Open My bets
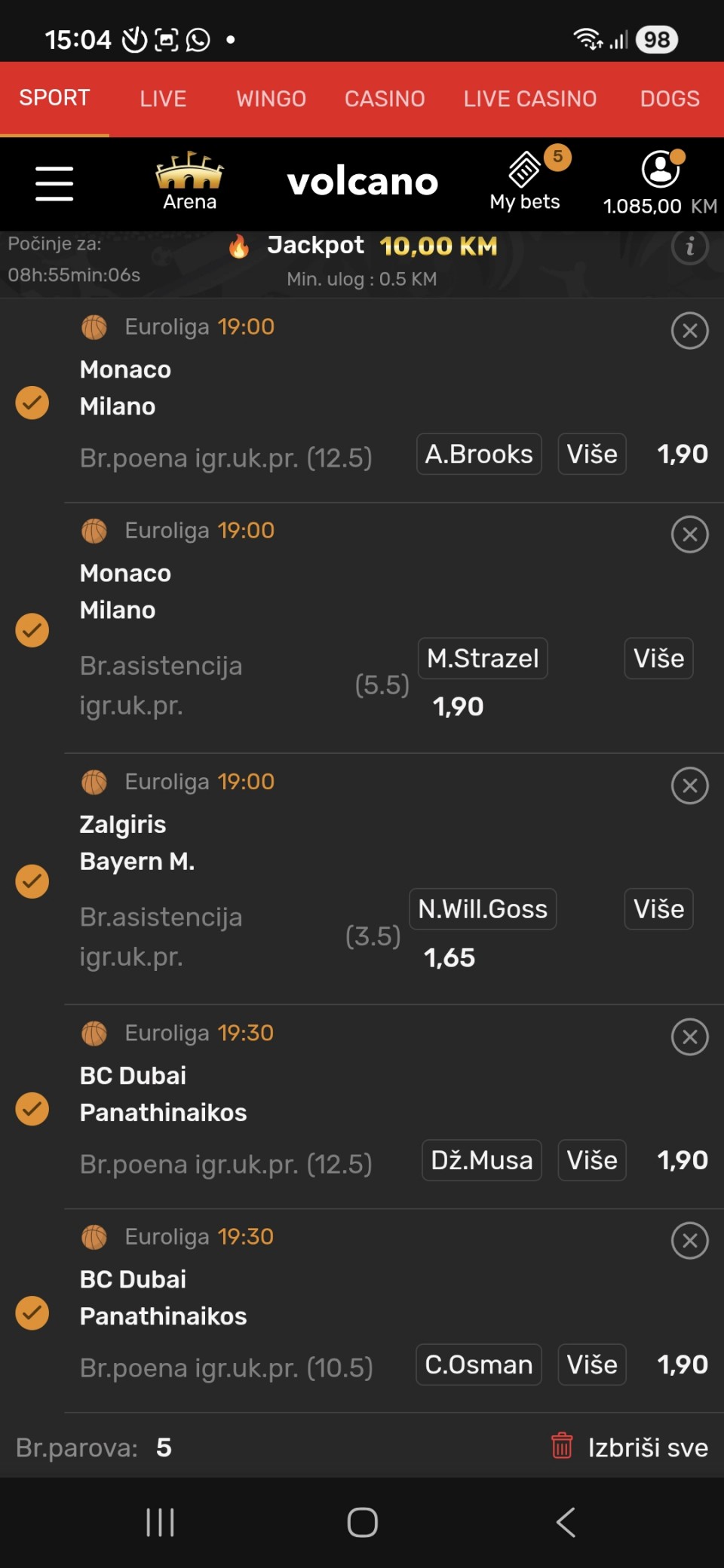 tap(525, 182)
